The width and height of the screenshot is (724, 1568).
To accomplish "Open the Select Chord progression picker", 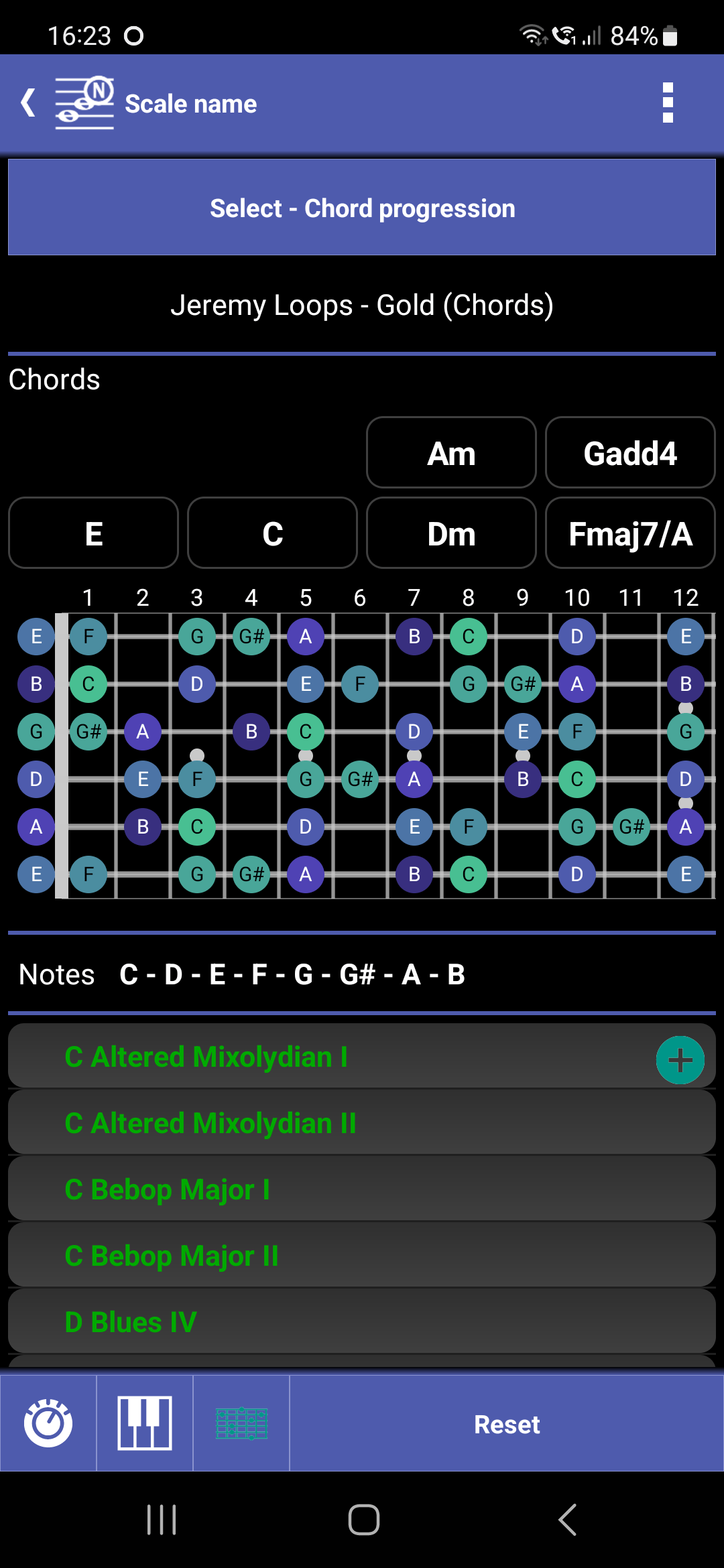I will 362,208.
